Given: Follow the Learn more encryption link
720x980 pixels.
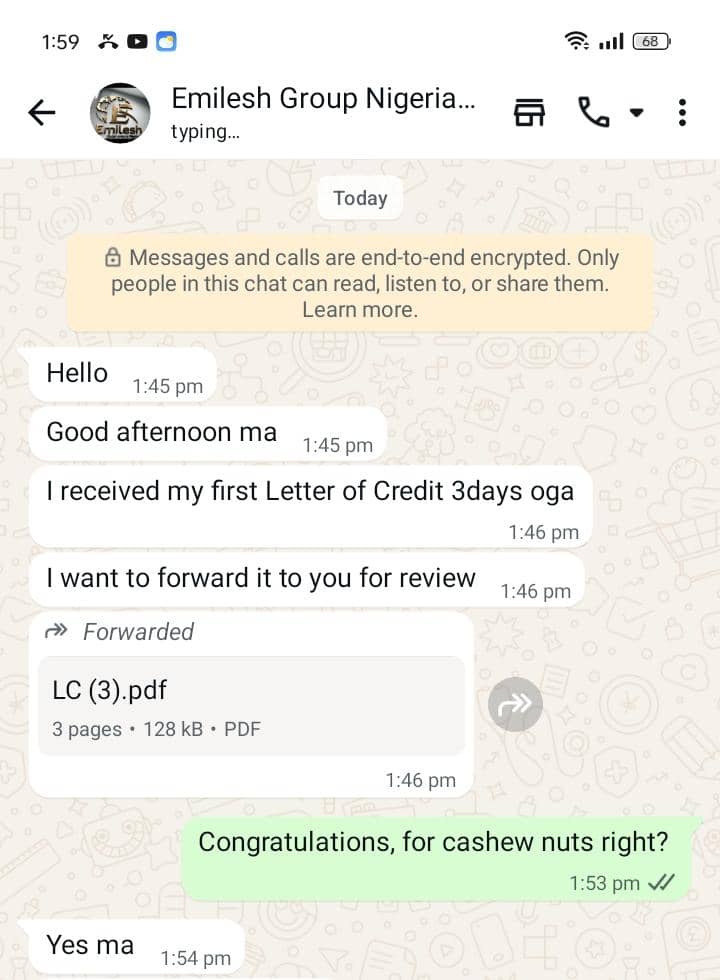Looking at the screenshot, I should (360, 310).
